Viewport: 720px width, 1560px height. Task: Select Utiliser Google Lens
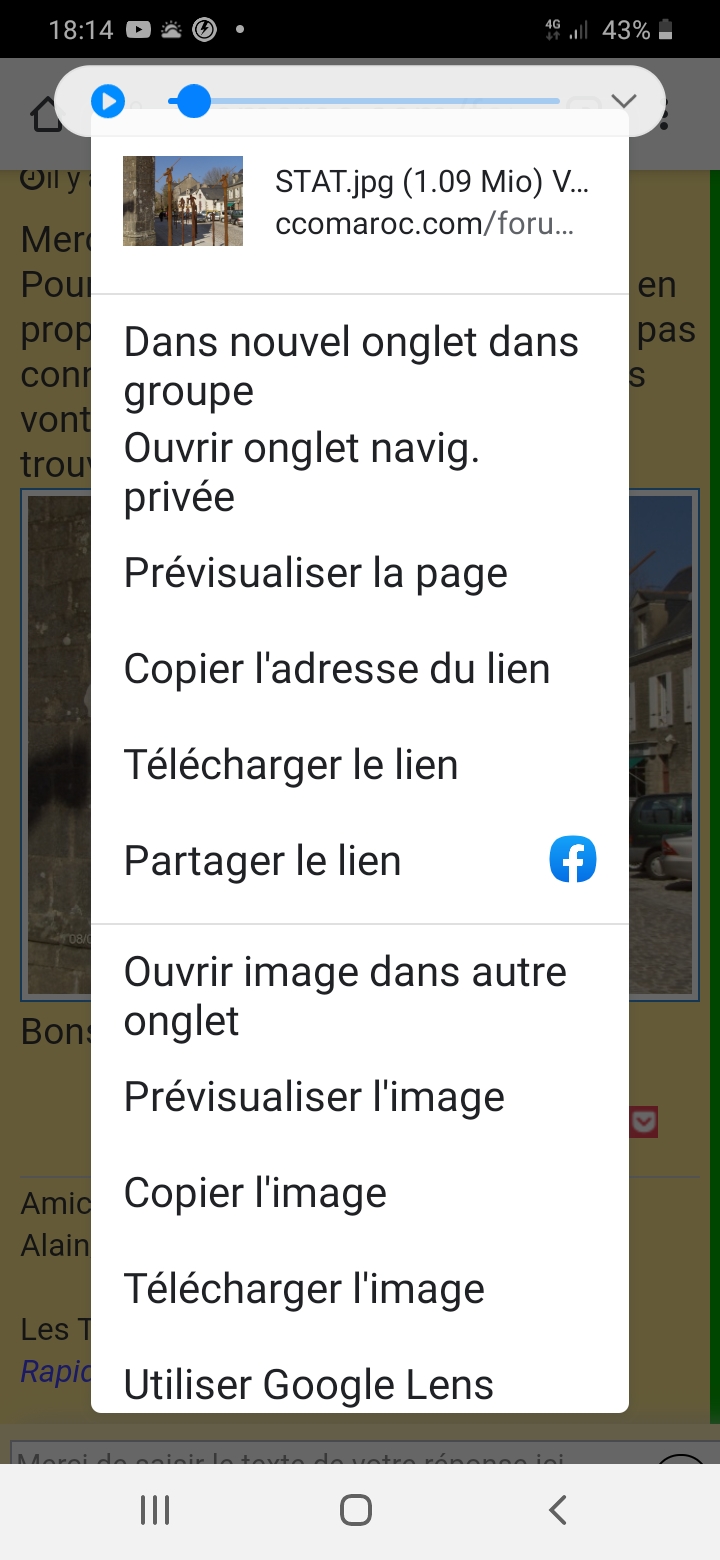[x=360, y=1385]
